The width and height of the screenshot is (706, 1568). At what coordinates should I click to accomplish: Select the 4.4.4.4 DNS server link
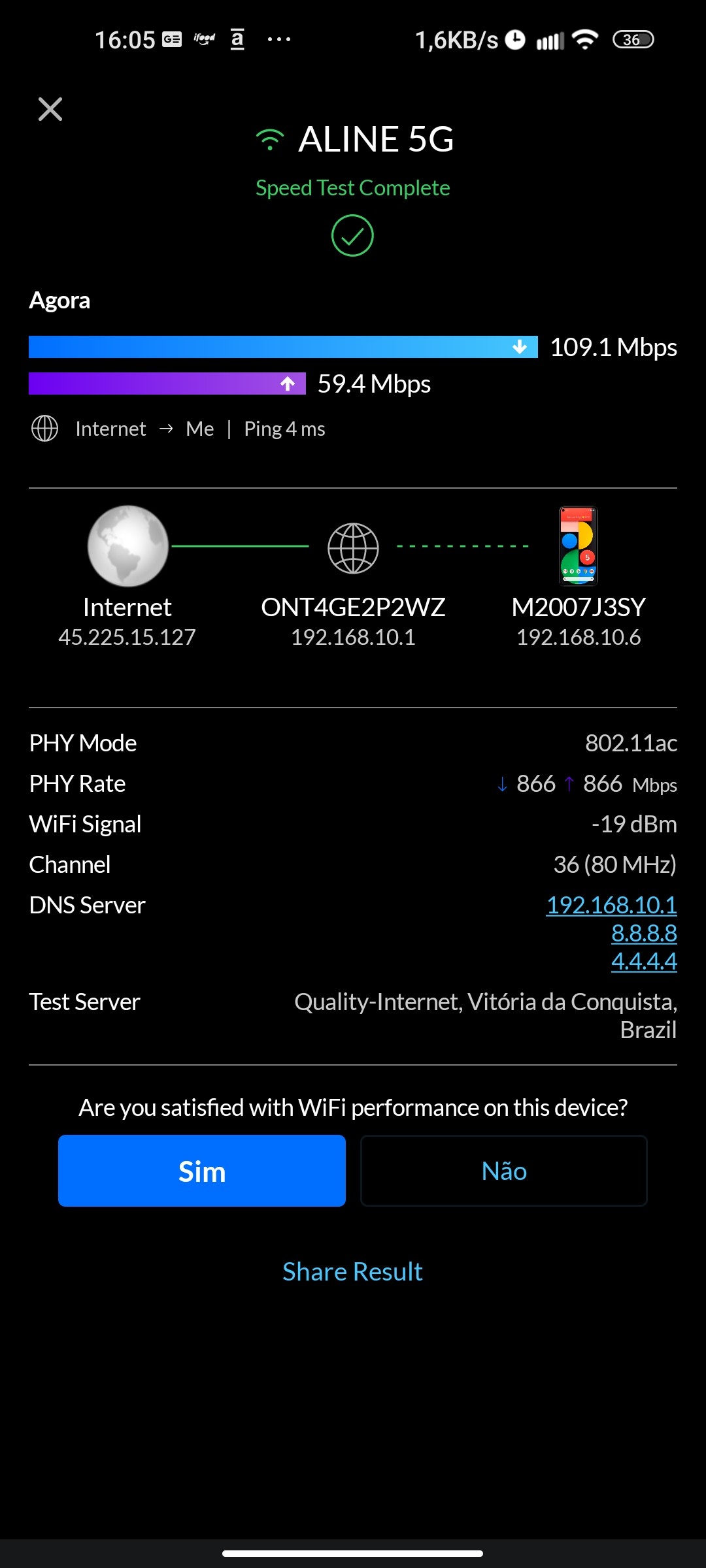click(644, 961)
